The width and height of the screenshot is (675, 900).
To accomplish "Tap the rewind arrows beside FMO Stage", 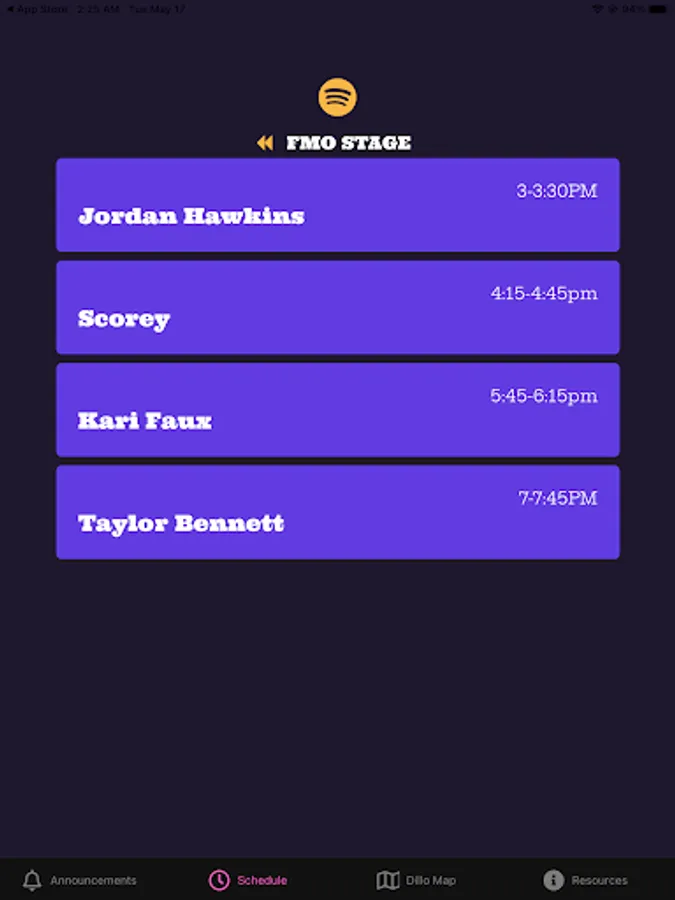I will click(x=265, y=143).
